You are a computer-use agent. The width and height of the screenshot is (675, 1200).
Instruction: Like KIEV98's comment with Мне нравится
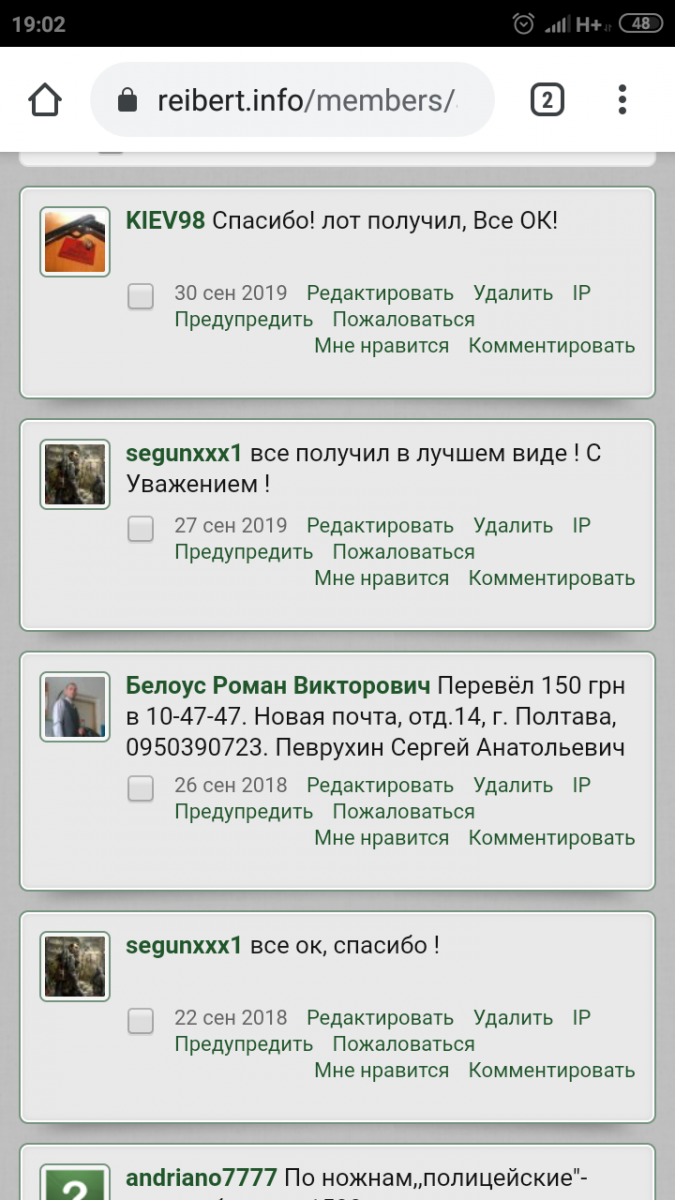(382, 346)
